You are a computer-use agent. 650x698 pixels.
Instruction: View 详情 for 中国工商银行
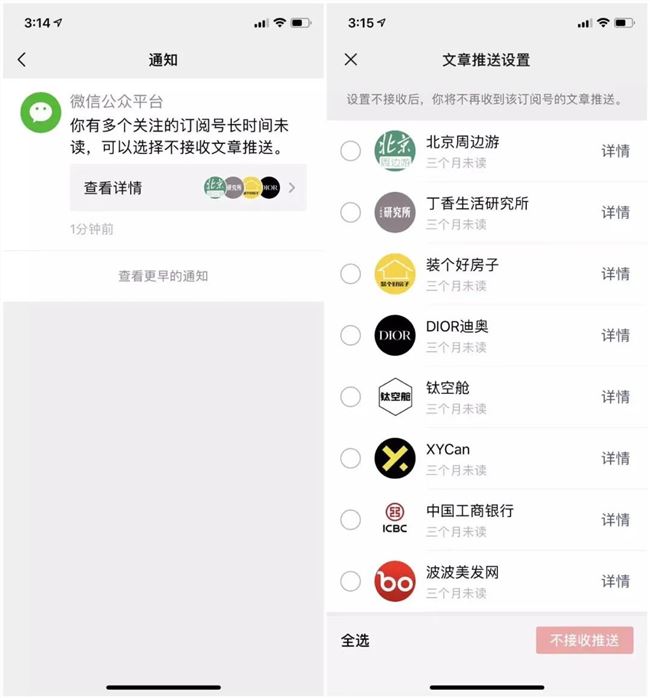point(615,520)
